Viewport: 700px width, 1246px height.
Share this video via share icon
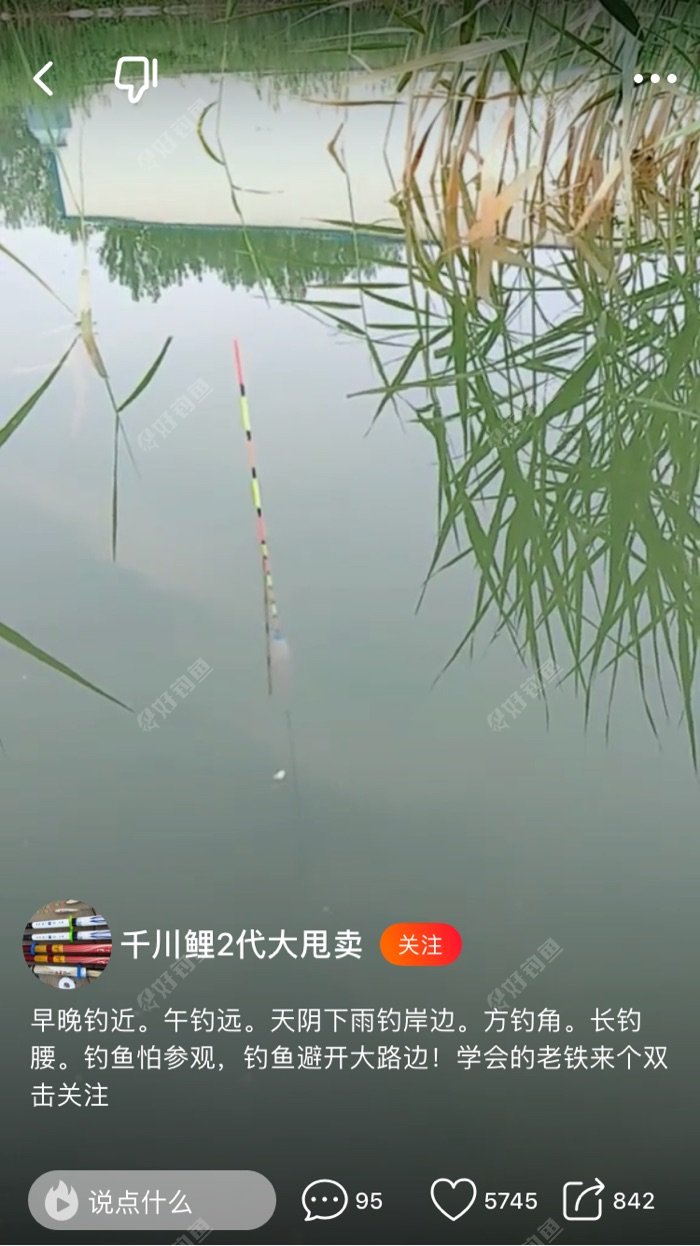click(x=583, y=1199)
